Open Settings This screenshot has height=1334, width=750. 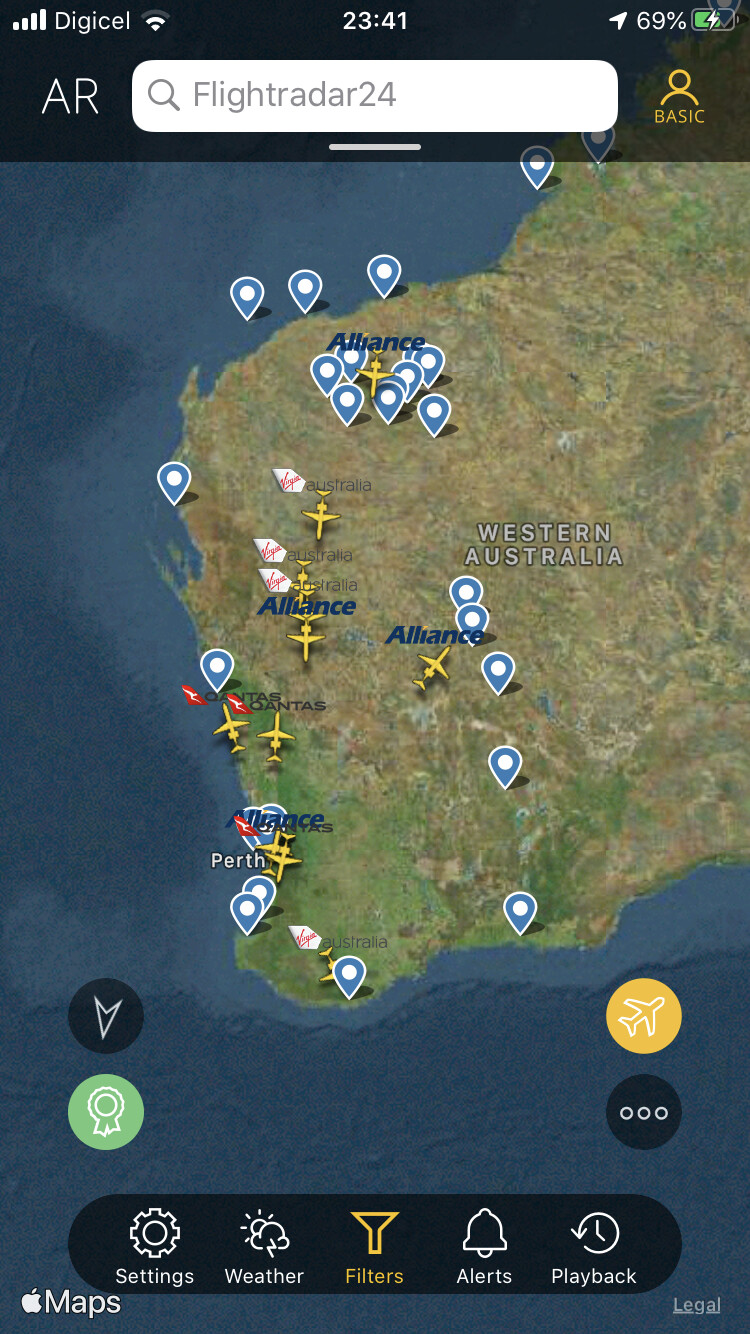154,1246
